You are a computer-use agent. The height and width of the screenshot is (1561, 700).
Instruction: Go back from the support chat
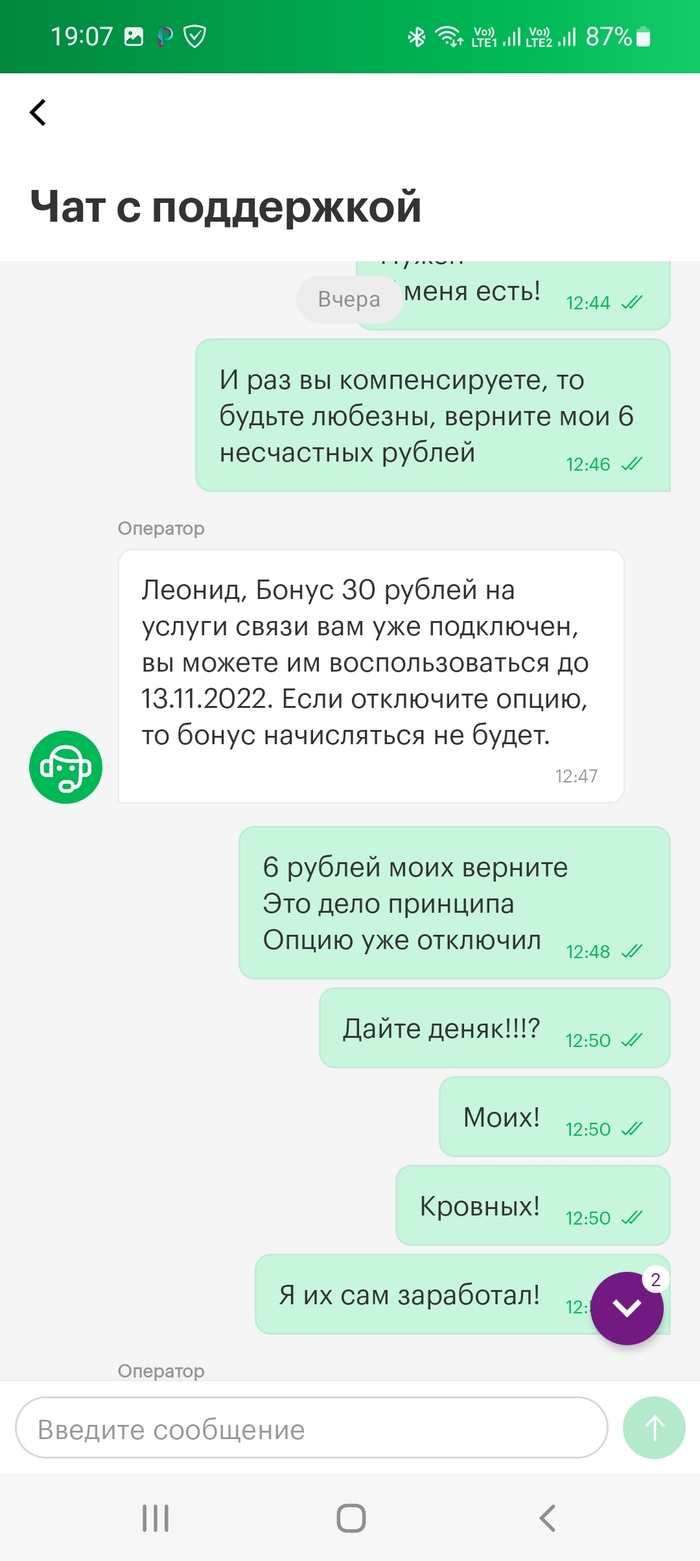coord(38,112)
